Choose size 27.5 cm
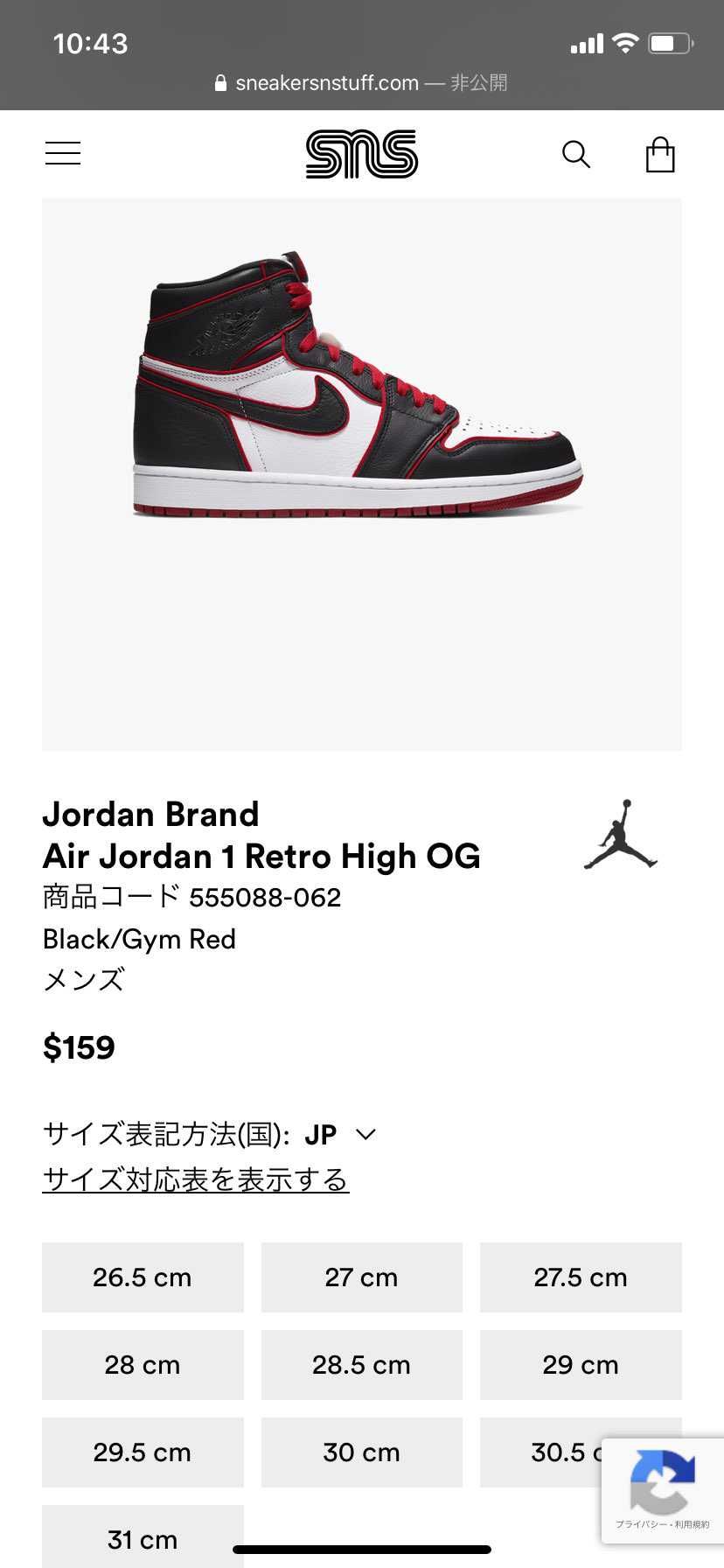724x1568 pixels. tap(581, 1277)
